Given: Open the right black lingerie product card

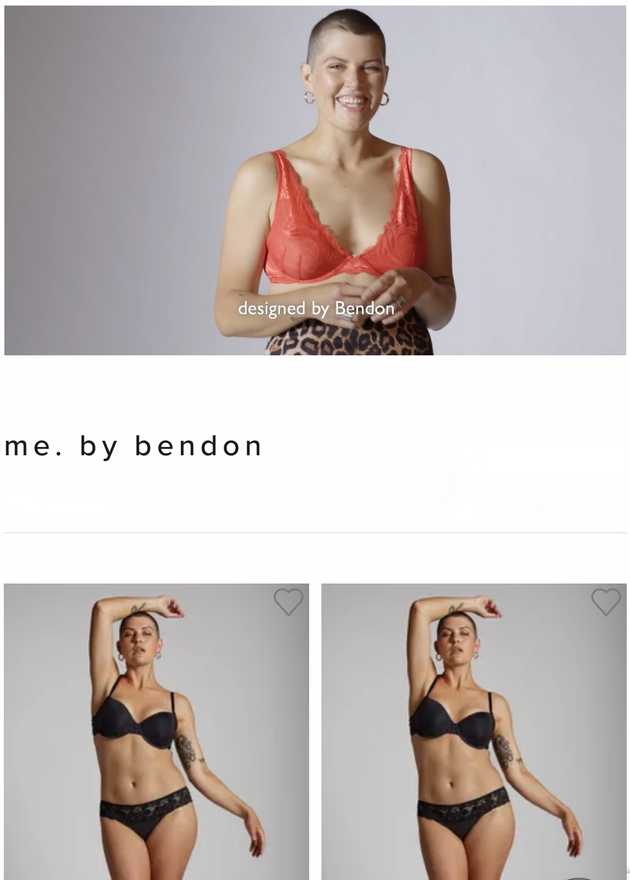Looking at the screenshot, I should click(474, 740).
